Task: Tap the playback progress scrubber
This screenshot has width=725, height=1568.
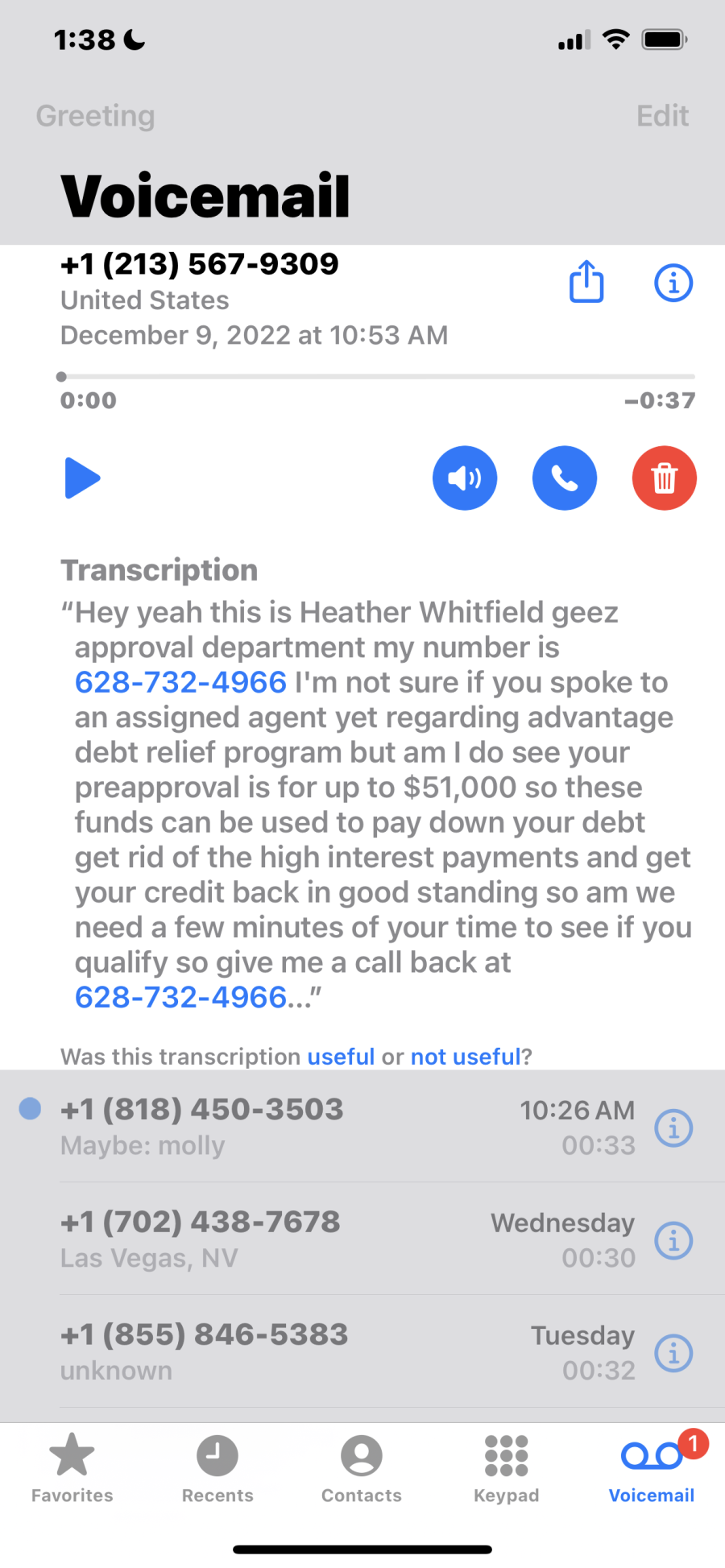Action: tap(378, 376)
